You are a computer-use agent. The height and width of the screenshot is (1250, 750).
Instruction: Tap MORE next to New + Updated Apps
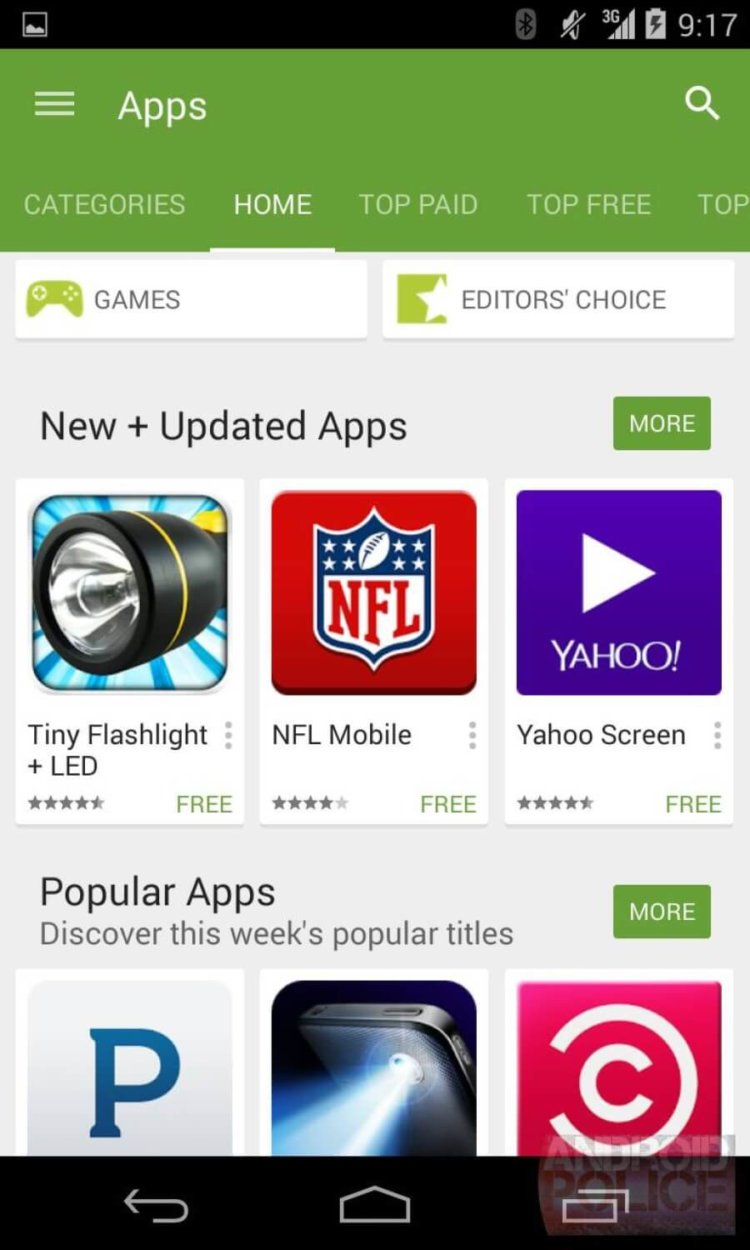point(661,423)
